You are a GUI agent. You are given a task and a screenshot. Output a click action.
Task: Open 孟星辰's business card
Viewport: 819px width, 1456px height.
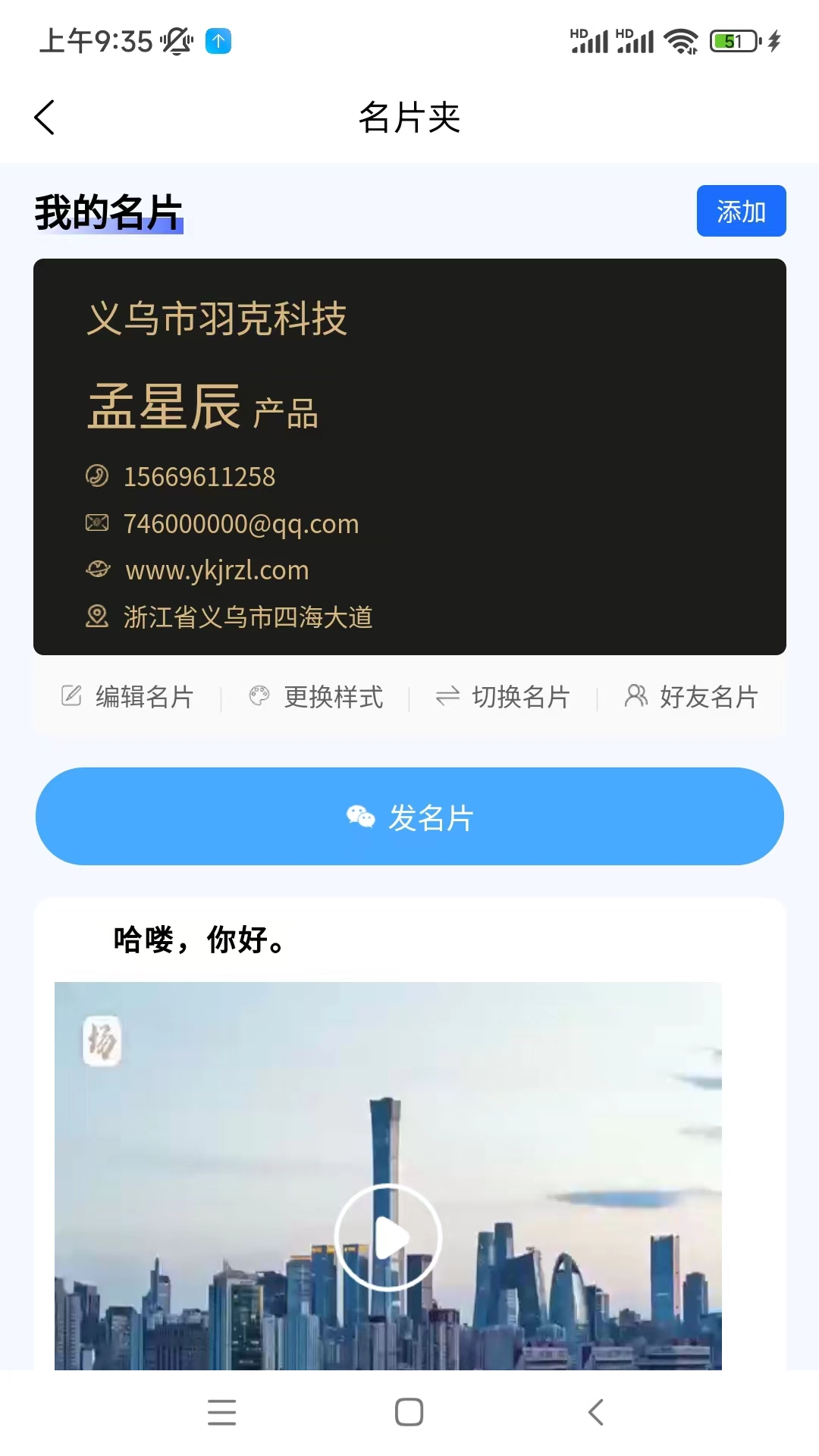coord(409,457)
